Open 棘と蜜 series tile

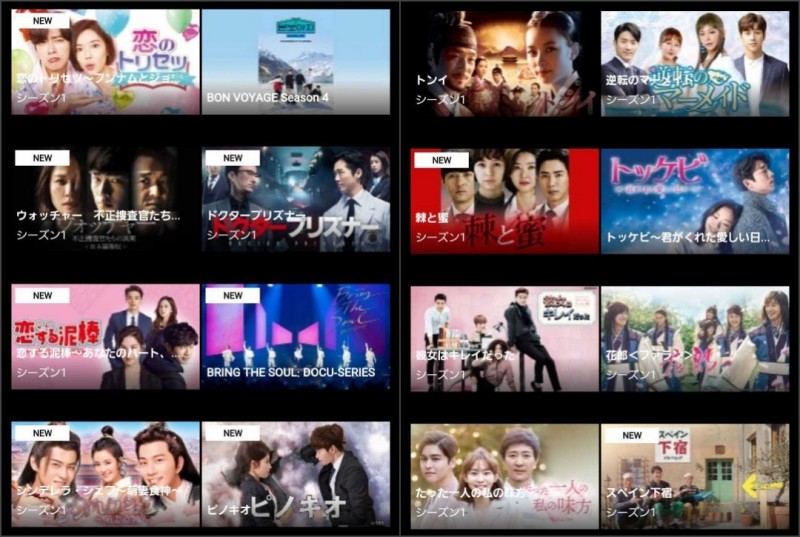click(x=504, y=200)
